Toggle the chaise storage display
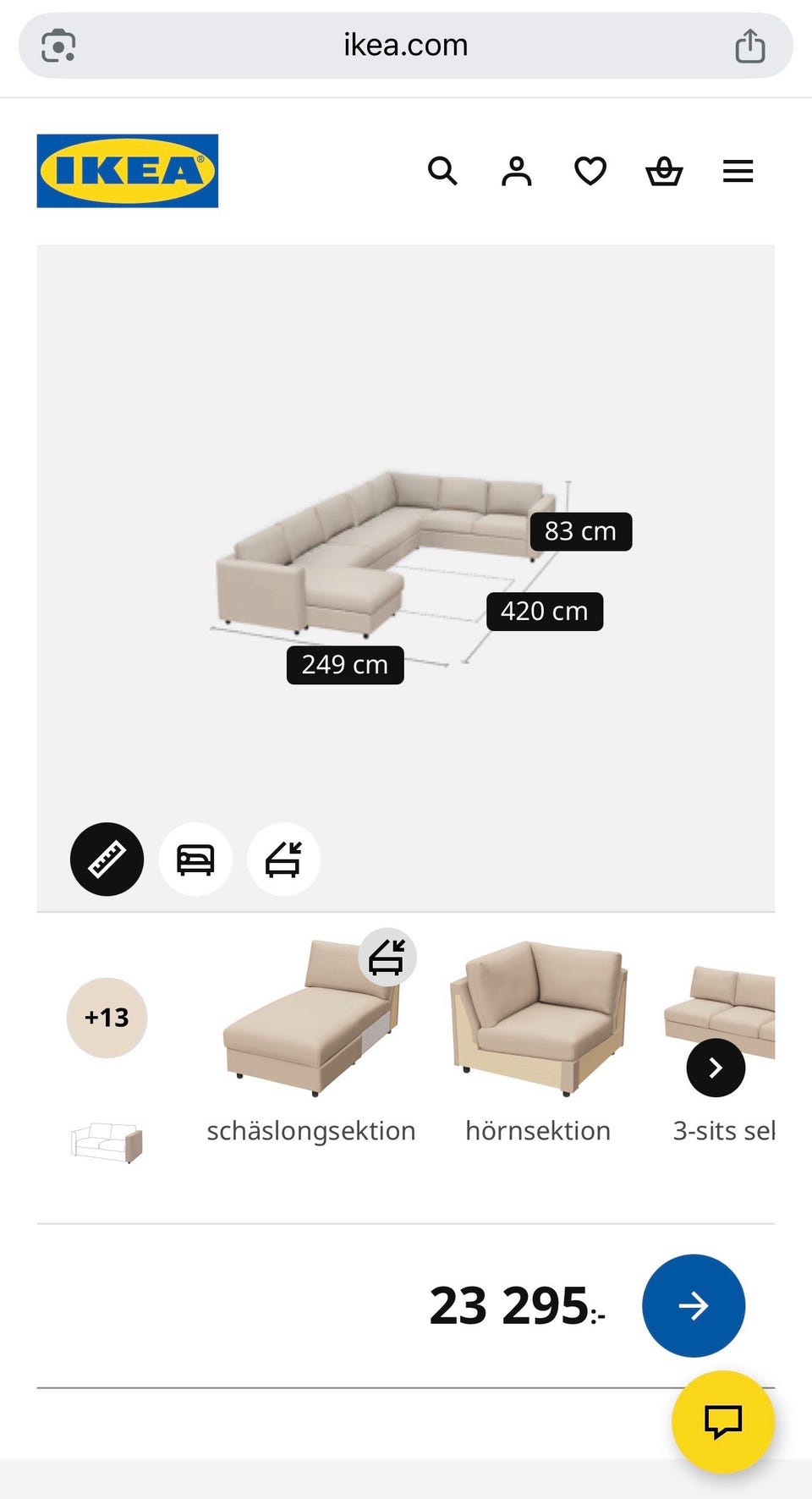812x1499 pixels. (x=284, y=859)
